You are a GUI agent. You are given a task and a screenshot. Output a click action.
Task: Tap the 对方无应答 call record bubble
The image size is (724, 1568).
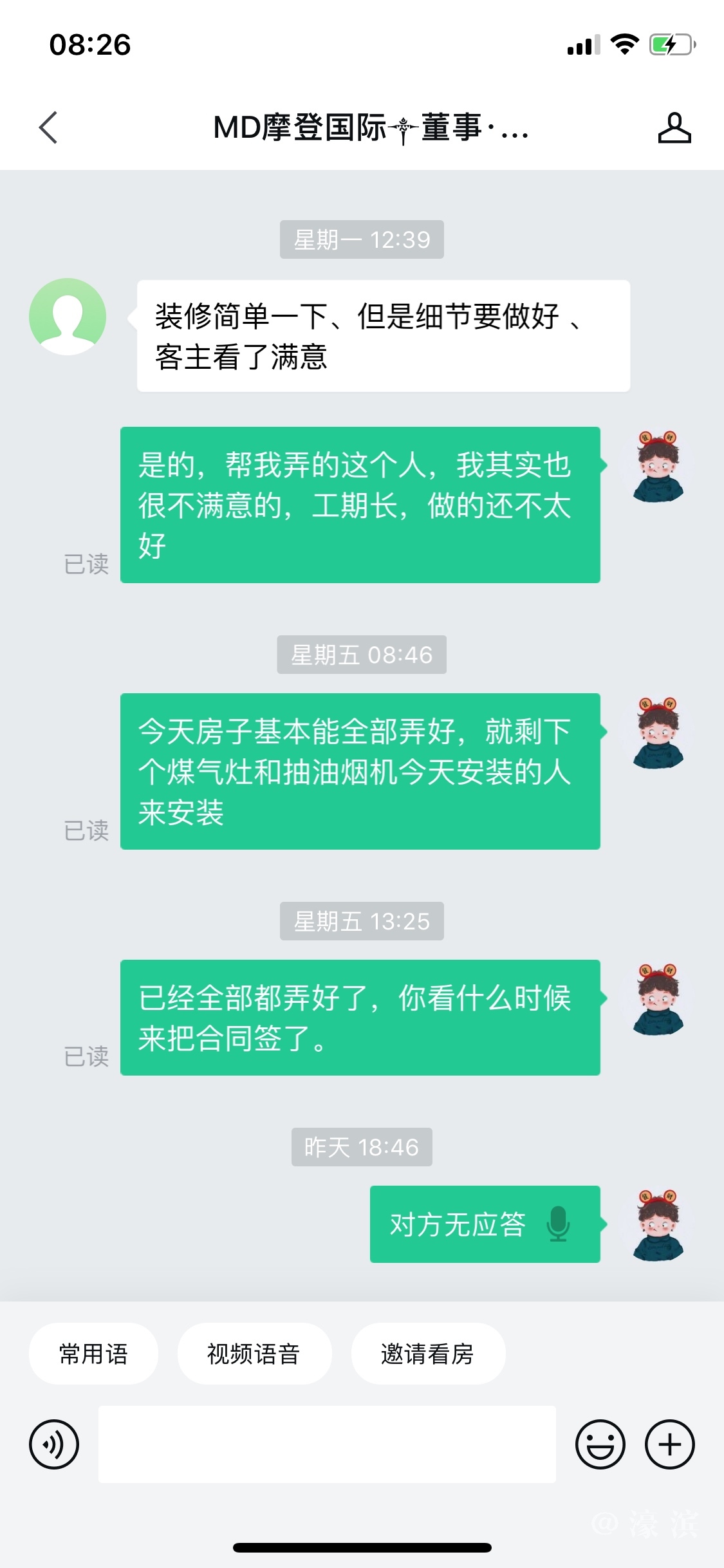click(x=484, y=1224)
